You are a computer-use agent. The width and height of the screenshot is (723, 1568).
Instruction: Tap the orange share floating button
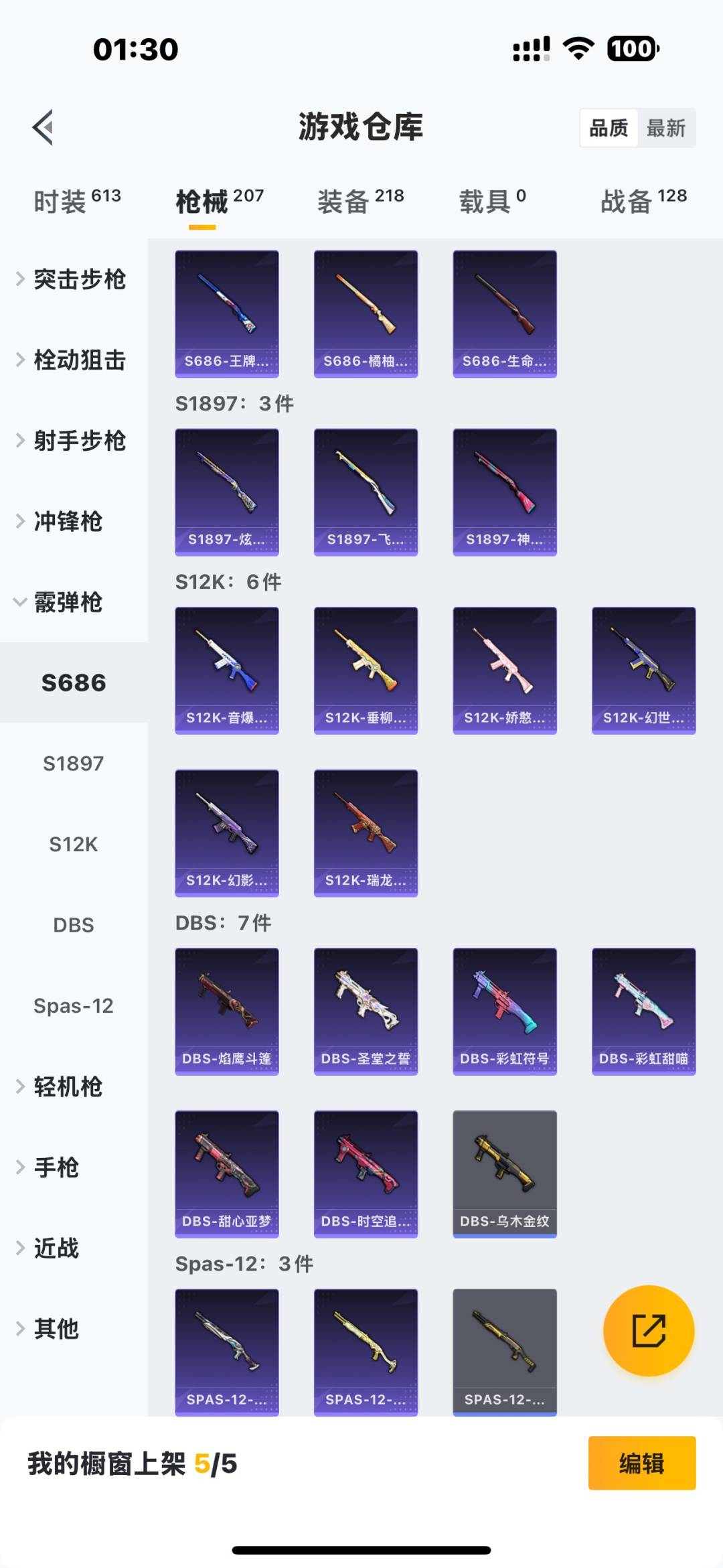(648, 1330)
